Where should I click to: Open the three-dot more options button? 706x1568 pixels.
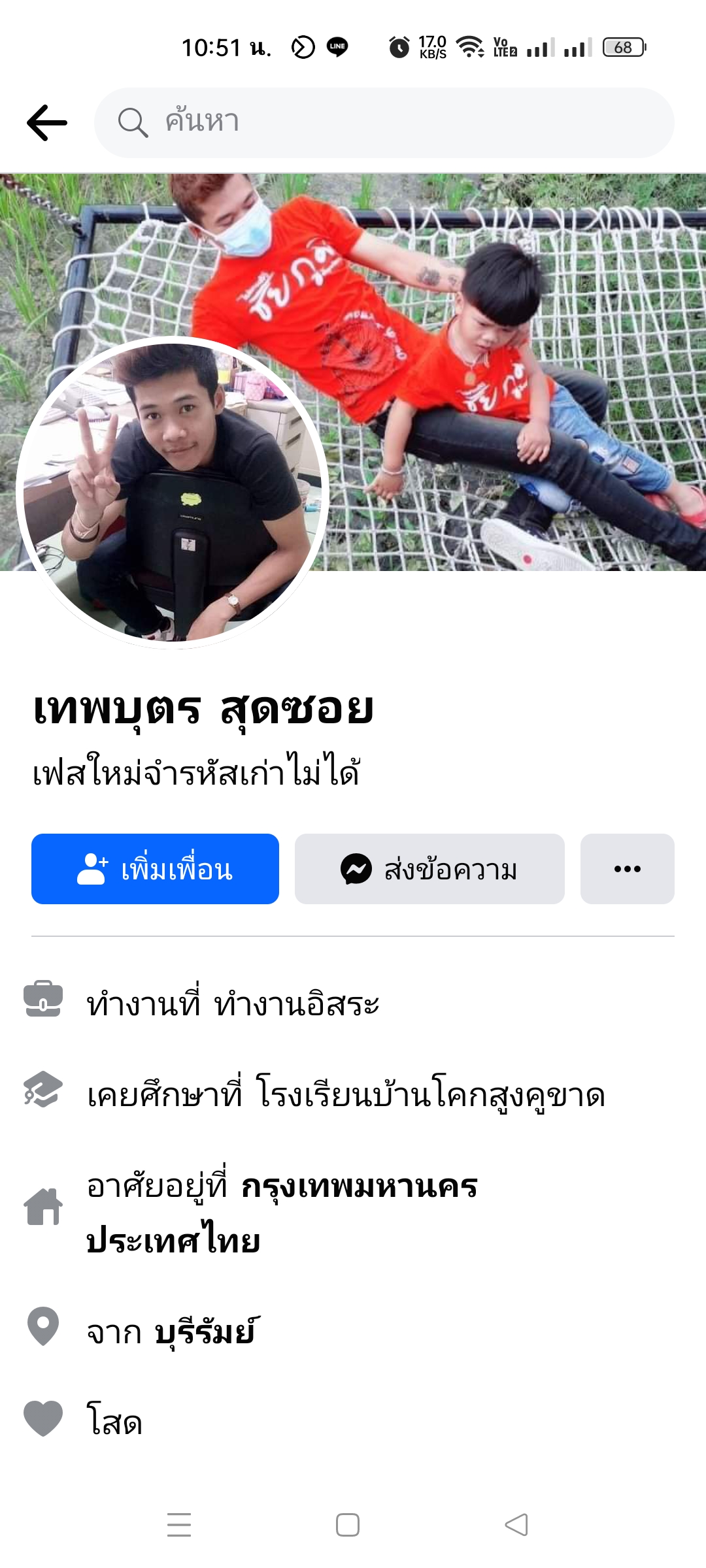627,869
